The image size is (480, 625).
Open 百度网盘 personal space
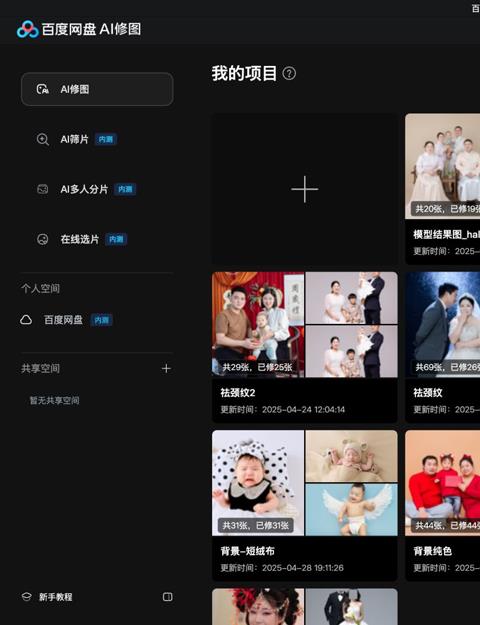click(x=66, y=320)
